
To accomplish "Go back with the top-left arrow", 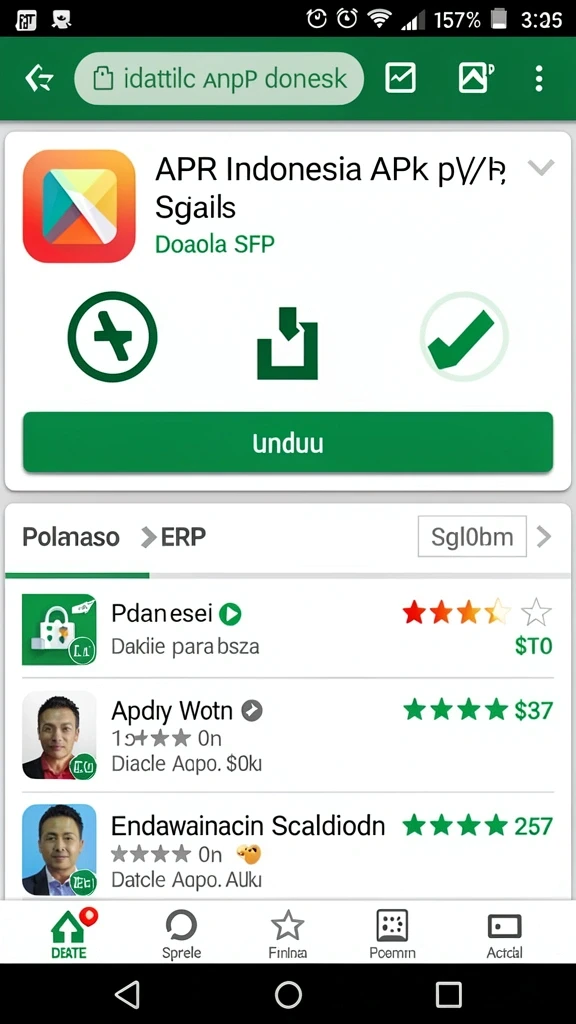I will click(x=39, y=79).
